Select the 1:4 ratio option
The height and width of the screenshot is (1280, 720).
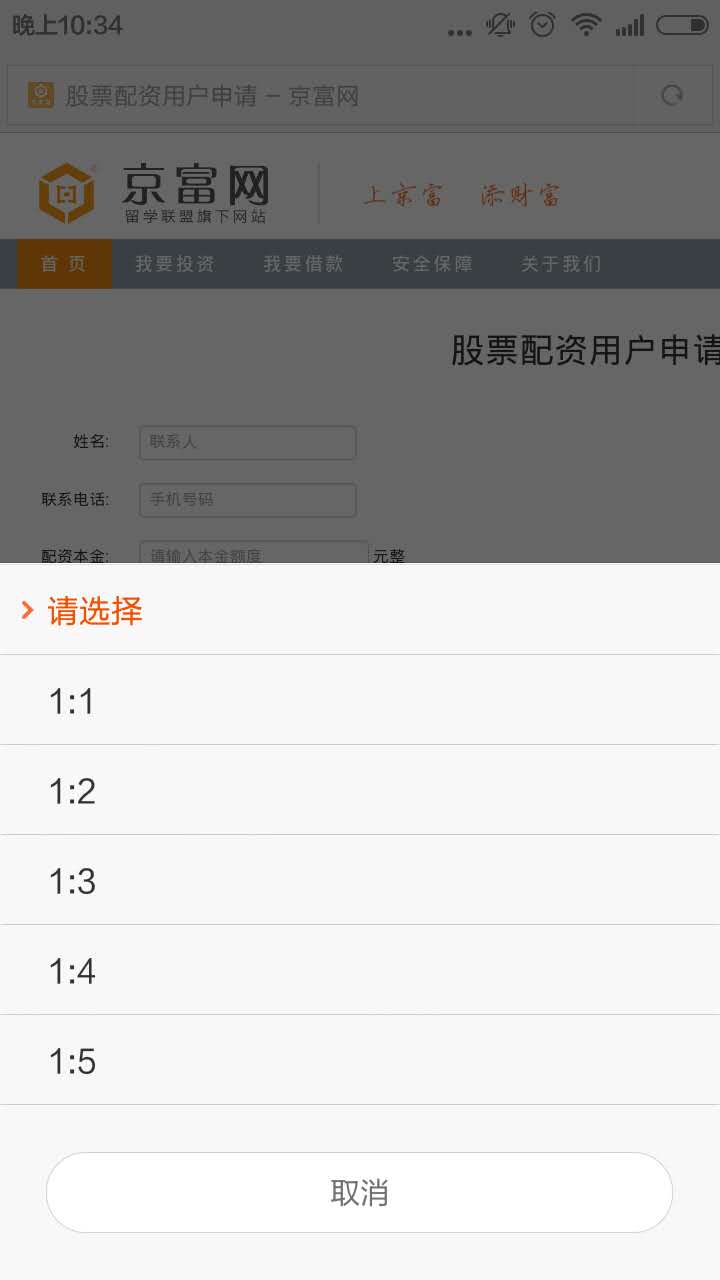pos(360,970)
